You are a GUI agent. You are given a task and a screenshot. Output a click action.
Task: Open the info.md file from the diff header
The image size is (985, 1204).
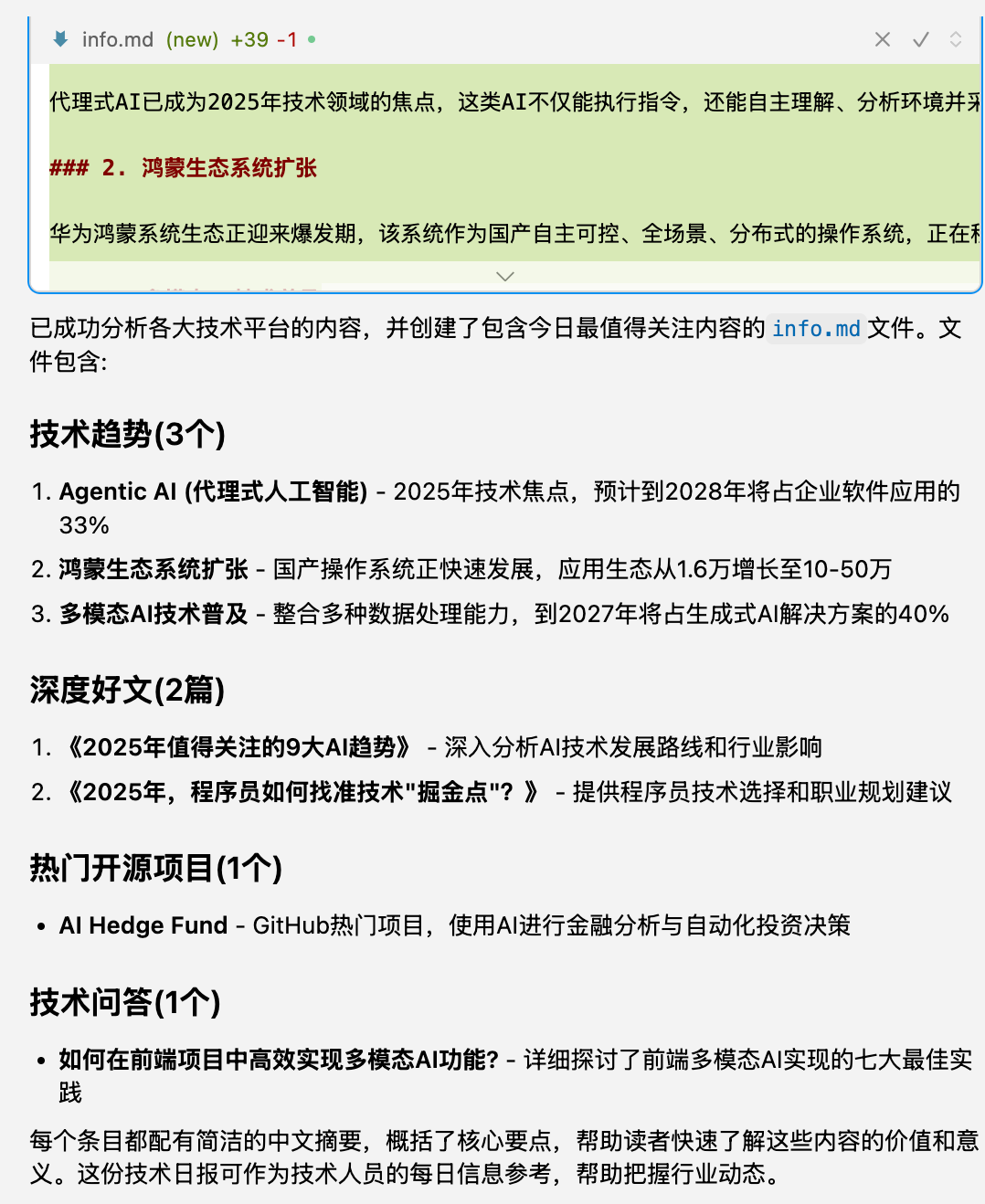117,39
